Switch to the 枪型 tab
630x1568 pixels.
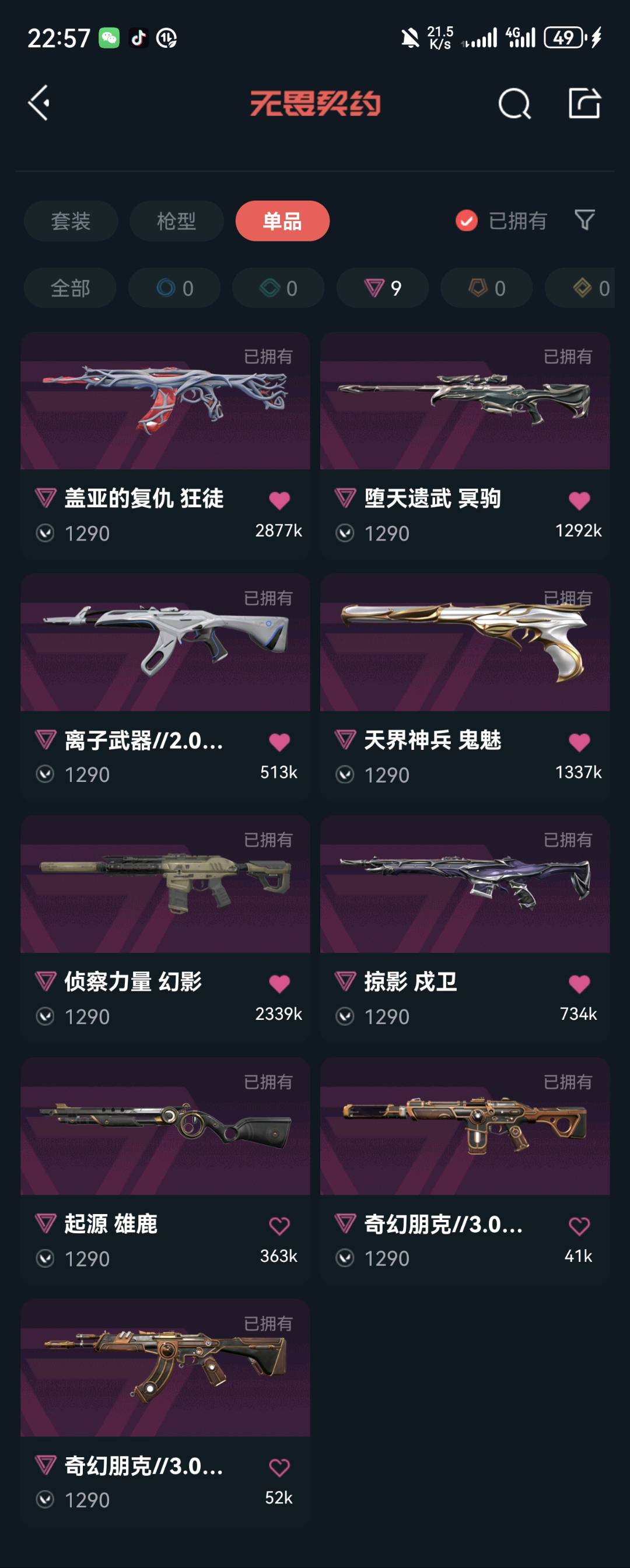[177, 221]
